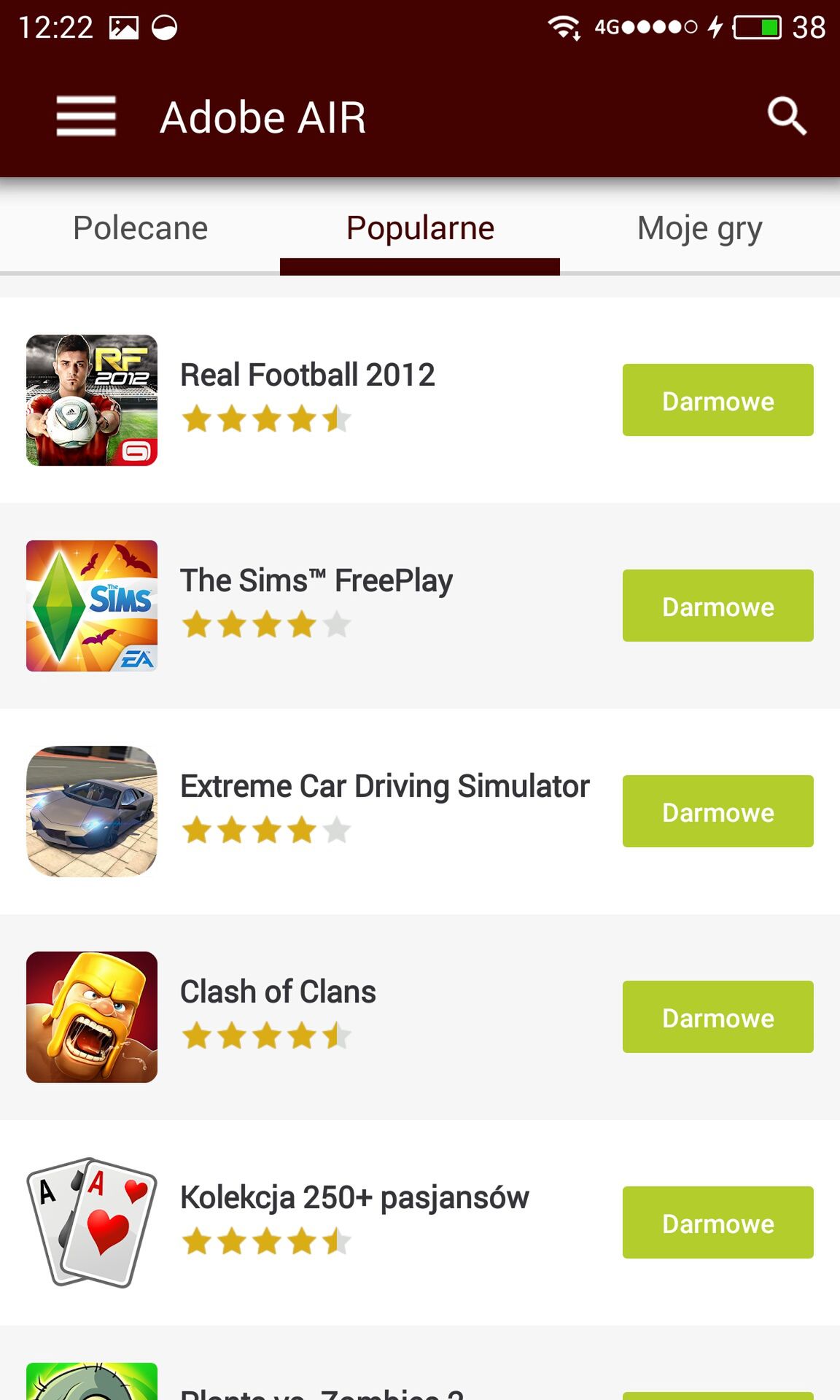
Task: Tap Darmowe for Kolekcja 250+ pasjansów
Action: (717, 1223)
